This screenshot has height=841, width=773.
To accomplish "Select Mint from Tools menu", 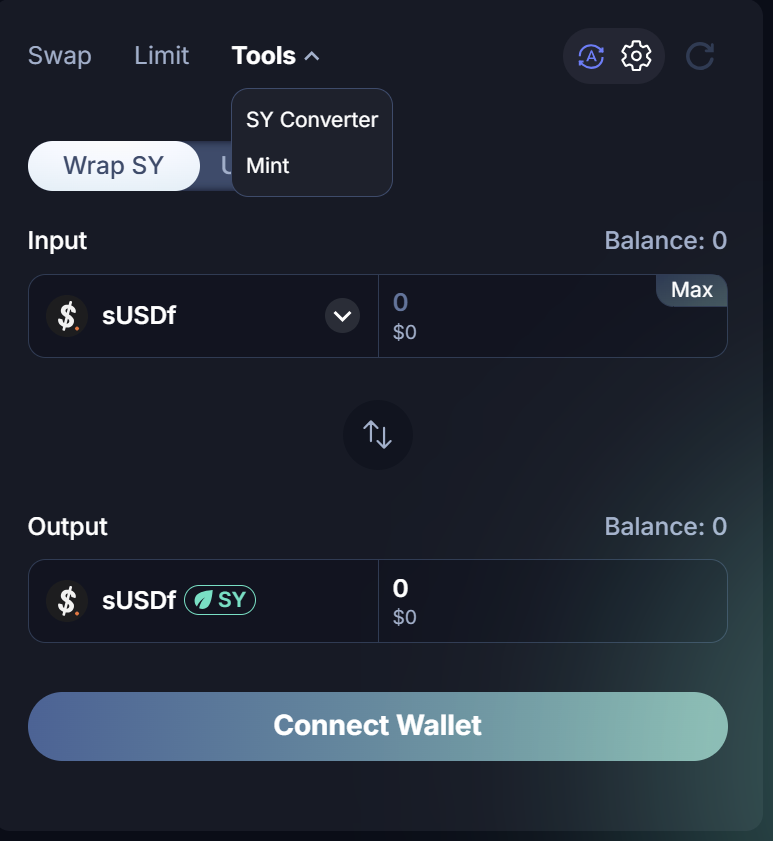I will point(268,166).
